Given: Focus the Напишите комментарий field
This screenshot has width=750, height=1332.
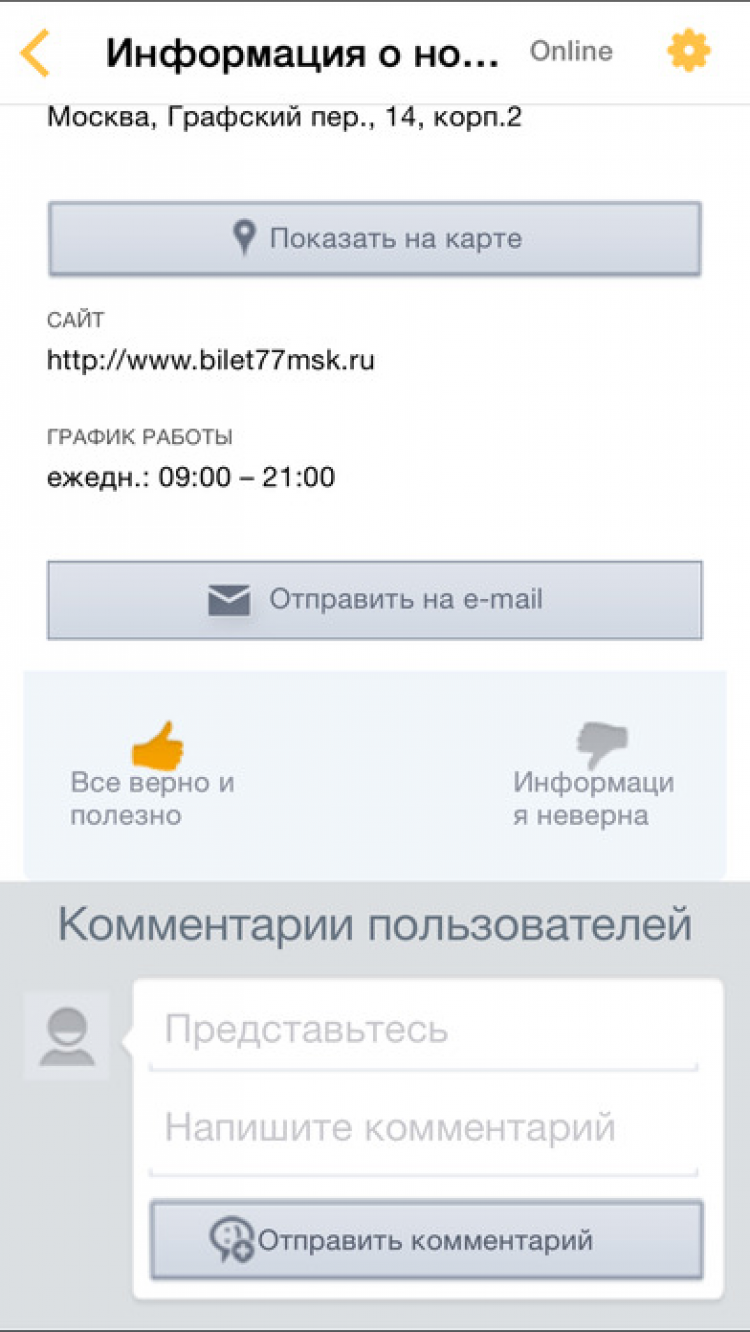Looking at the screenshot, I should [422, 1129].
